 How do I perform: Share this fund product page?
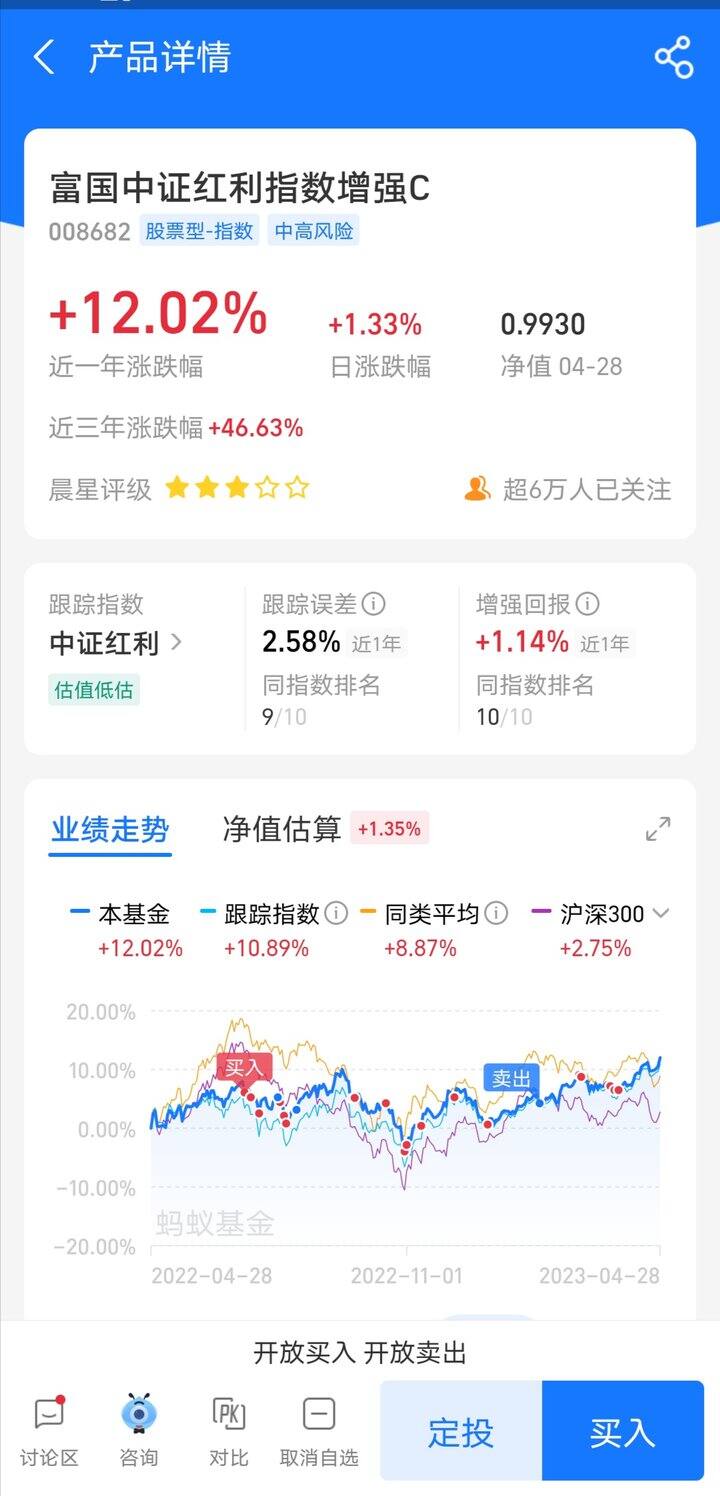click(x=674, y=57)
